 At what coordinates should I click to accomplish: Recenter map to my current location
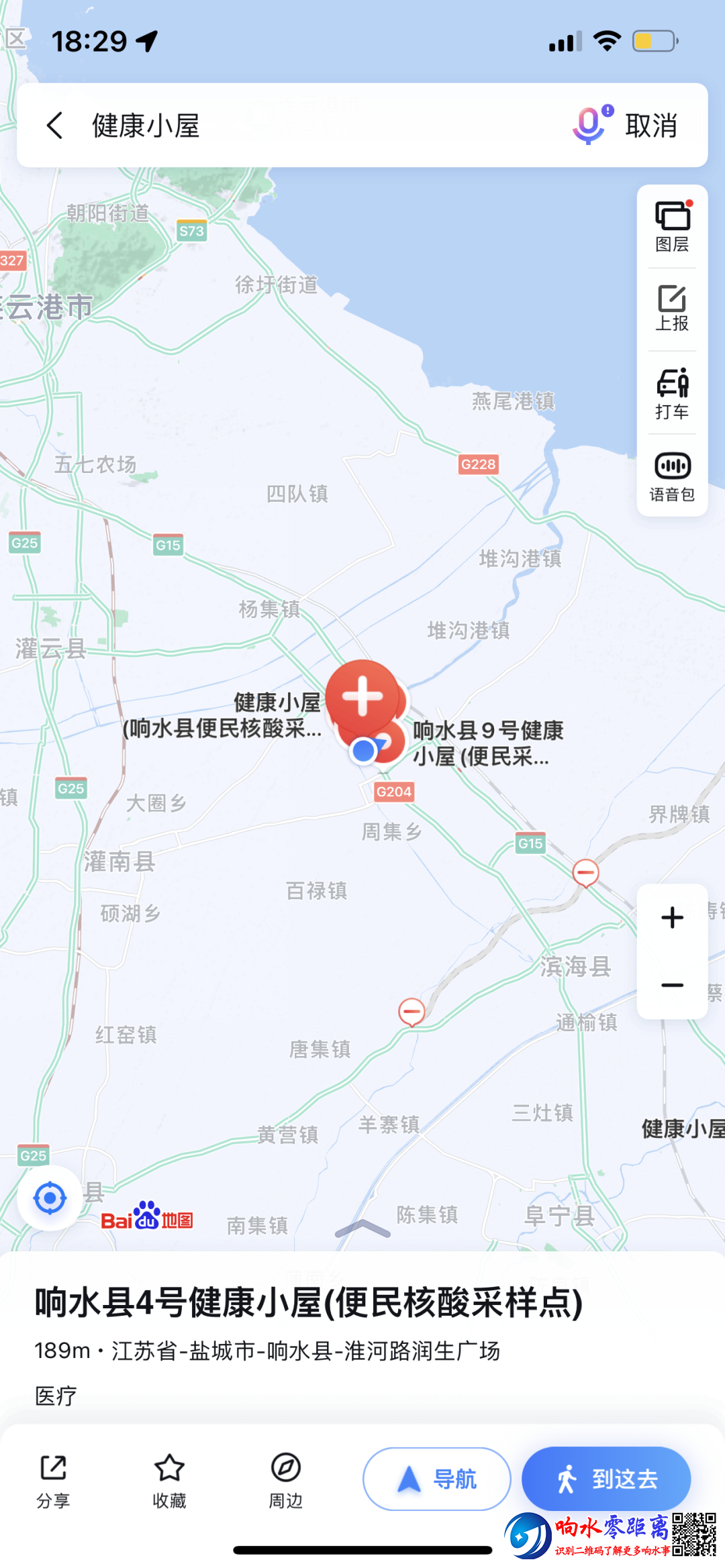coord(50,1198)
